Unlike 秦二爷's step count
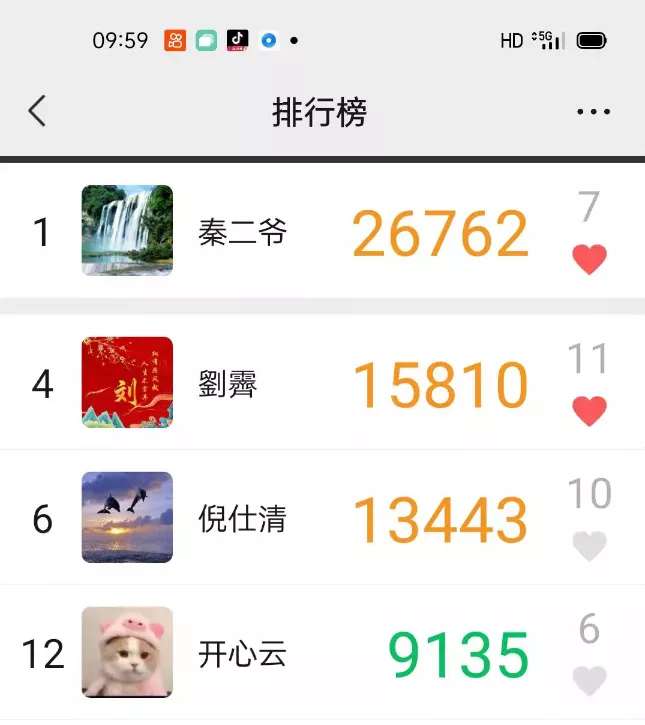The height and width of the screenshot is (725, 645). tap(589, 260)
